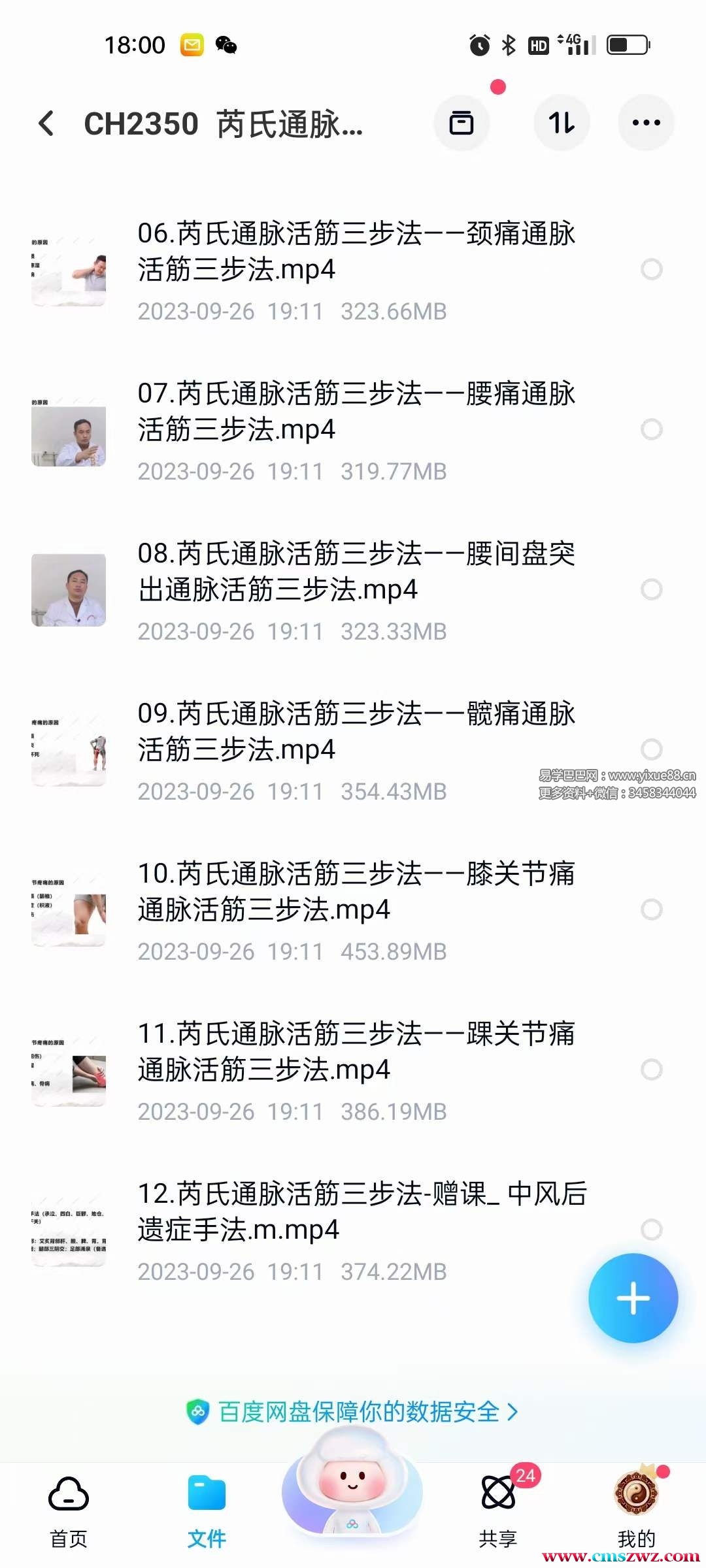Open the transfer list icon

[x=462, y=123]
